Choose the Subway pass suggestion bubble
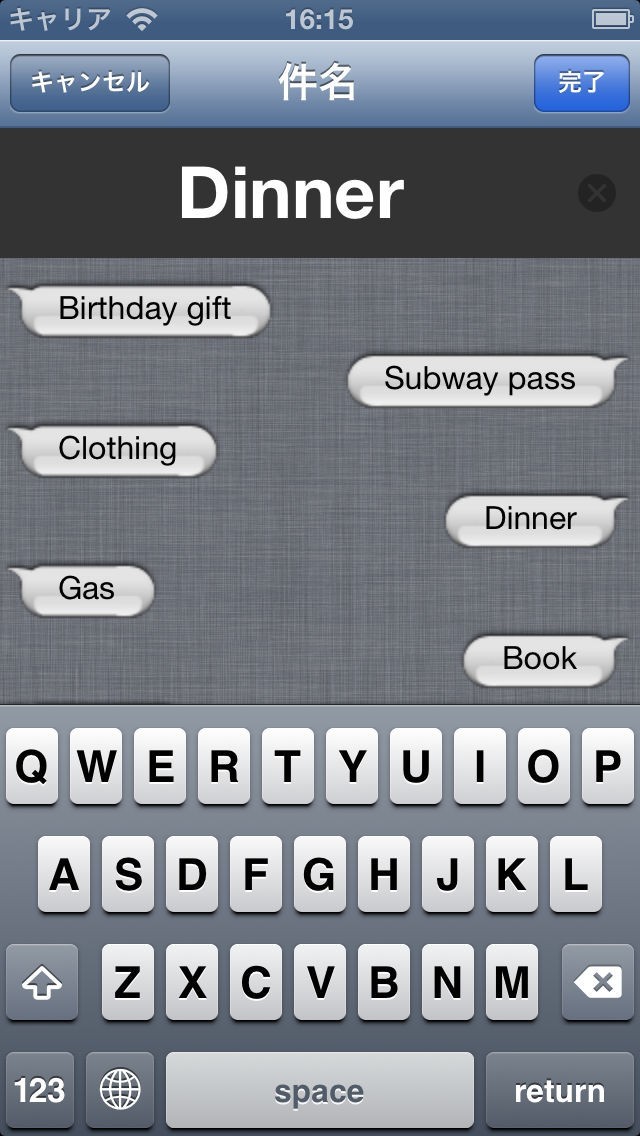 (x=481, y=380)
